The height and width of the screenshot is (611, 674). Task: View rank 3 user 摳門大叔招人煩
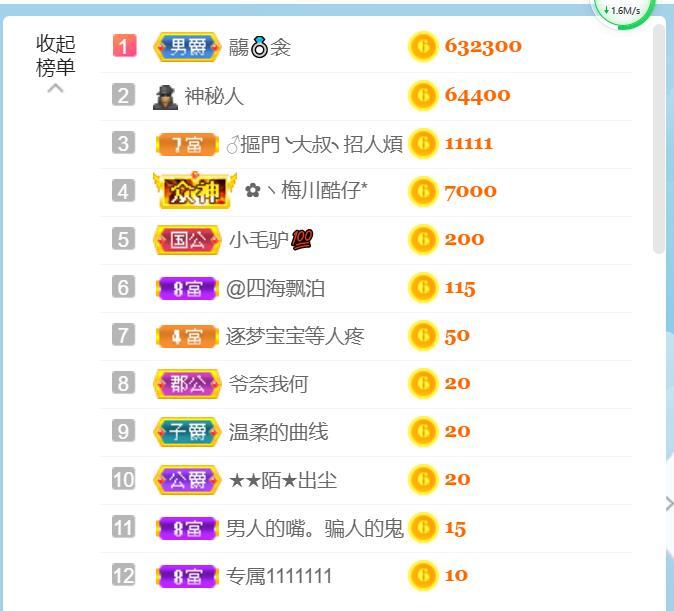point(314,144)
